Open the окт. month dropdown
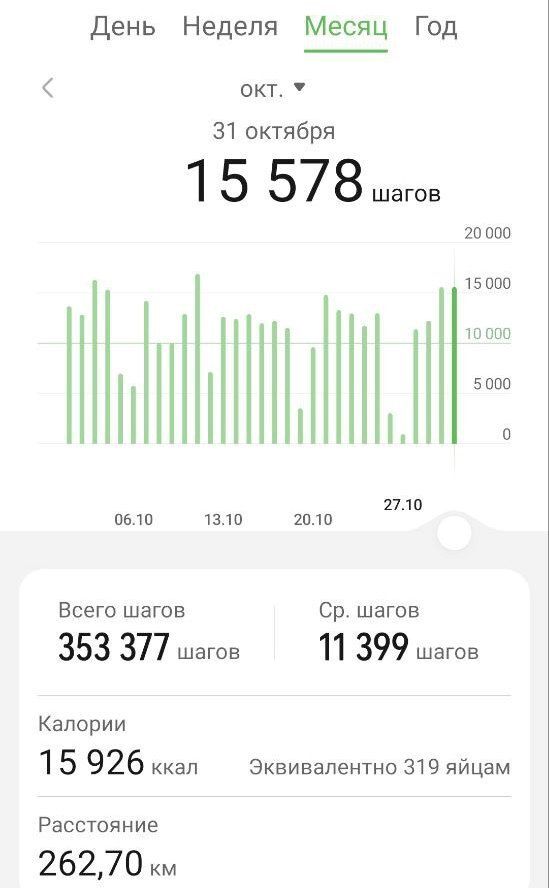549x888 pixels. 273,89
